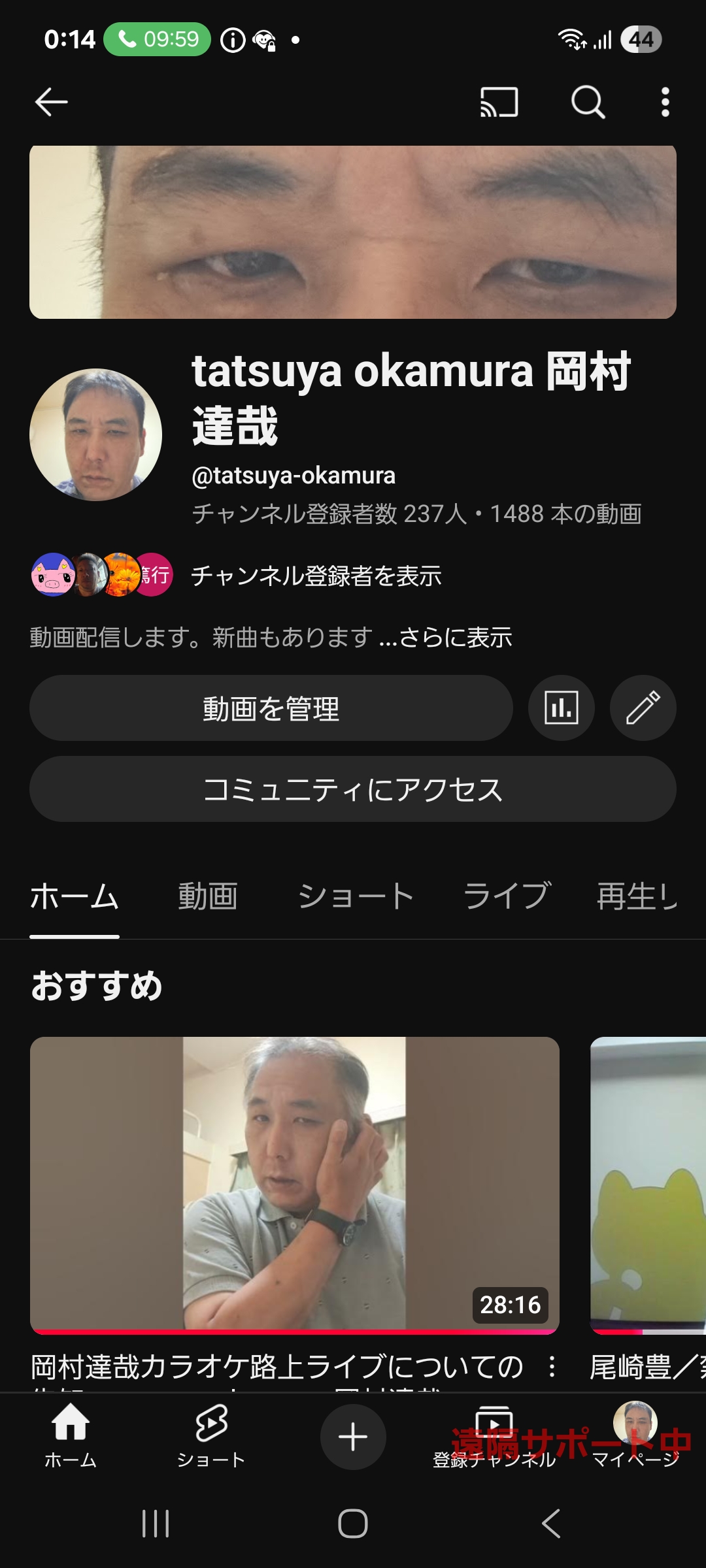Open the top overflow menu
This screenshot has height=1568, width=706.
[x=665, y=103]
